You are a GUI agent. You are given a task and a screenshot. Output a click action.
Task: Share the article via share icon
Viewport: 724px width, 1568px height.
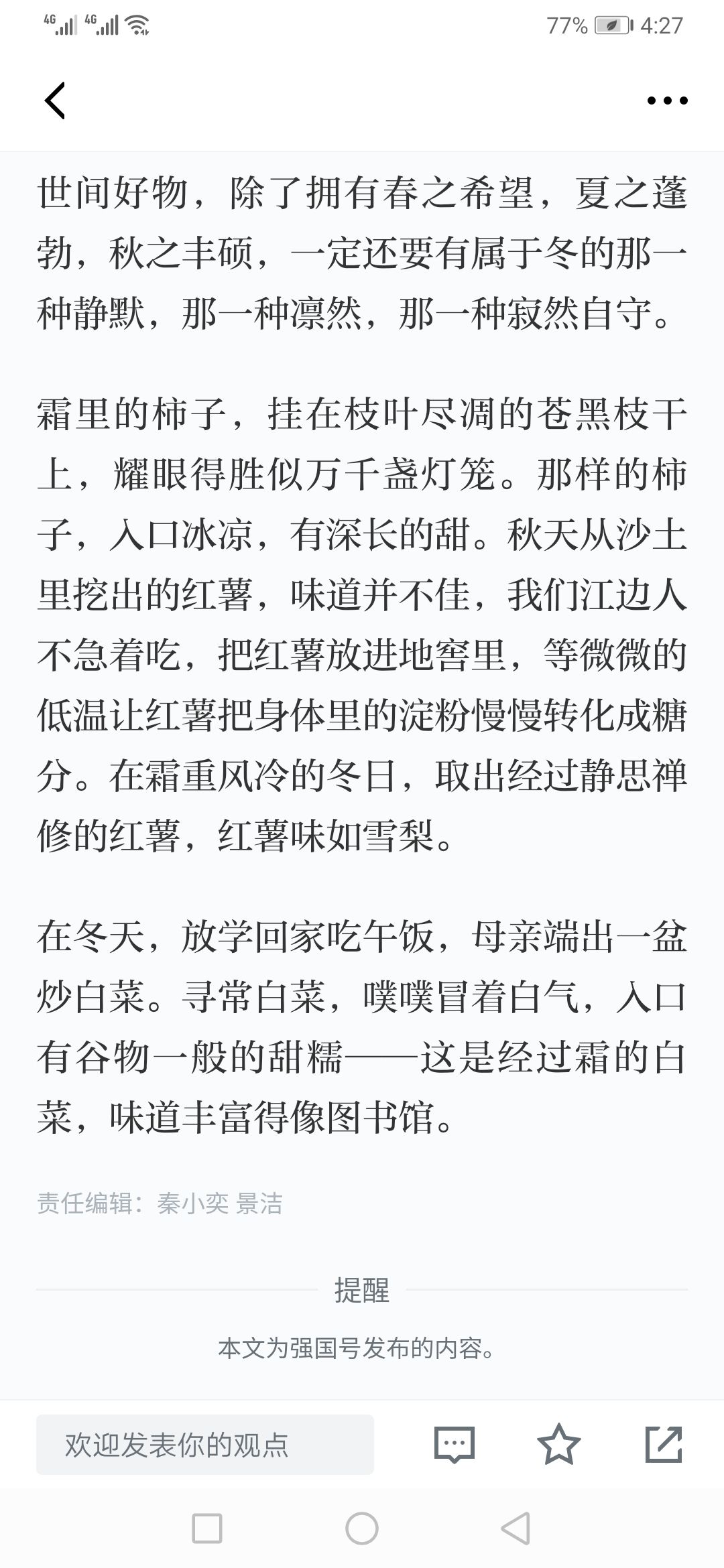664,1444
